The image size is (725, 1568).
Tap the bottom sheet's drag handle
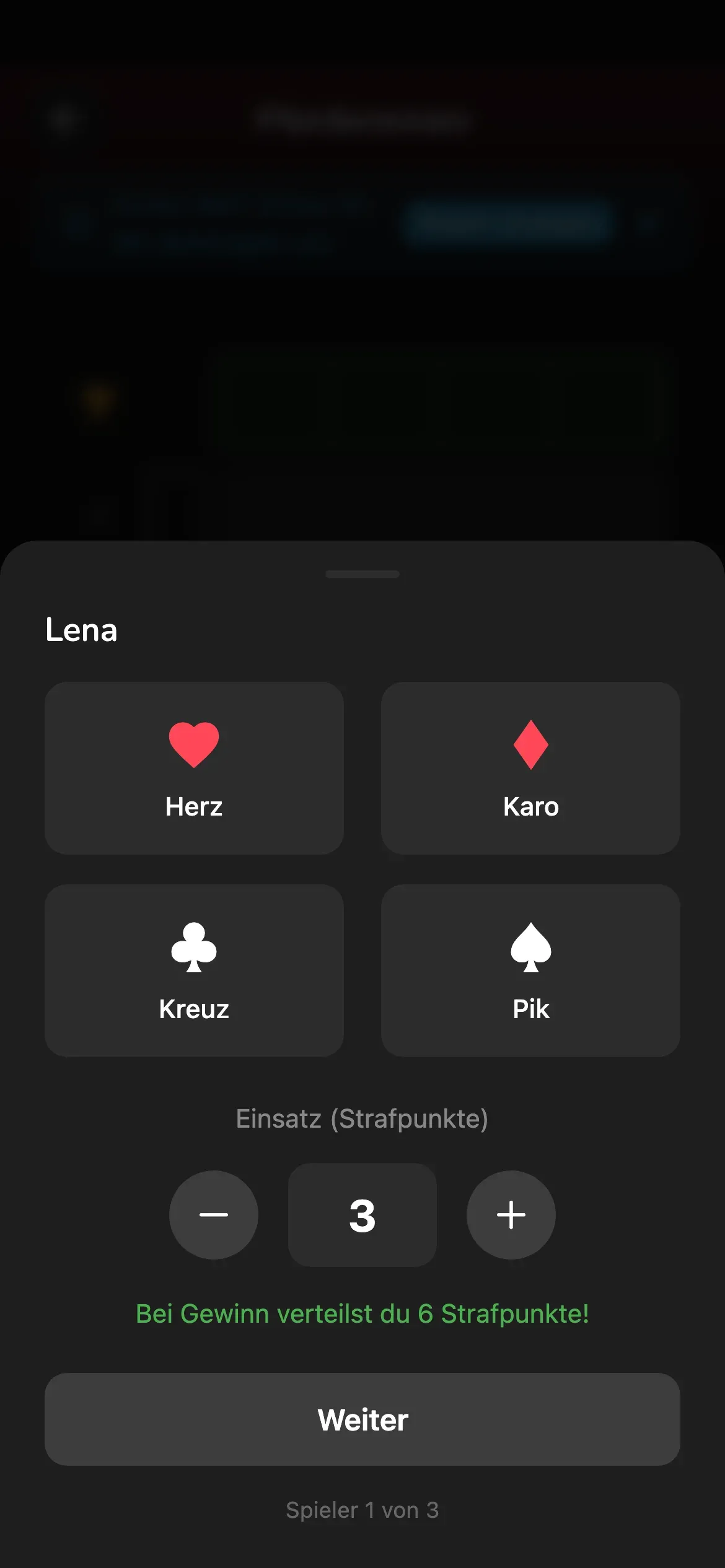(x=362, y=574)
